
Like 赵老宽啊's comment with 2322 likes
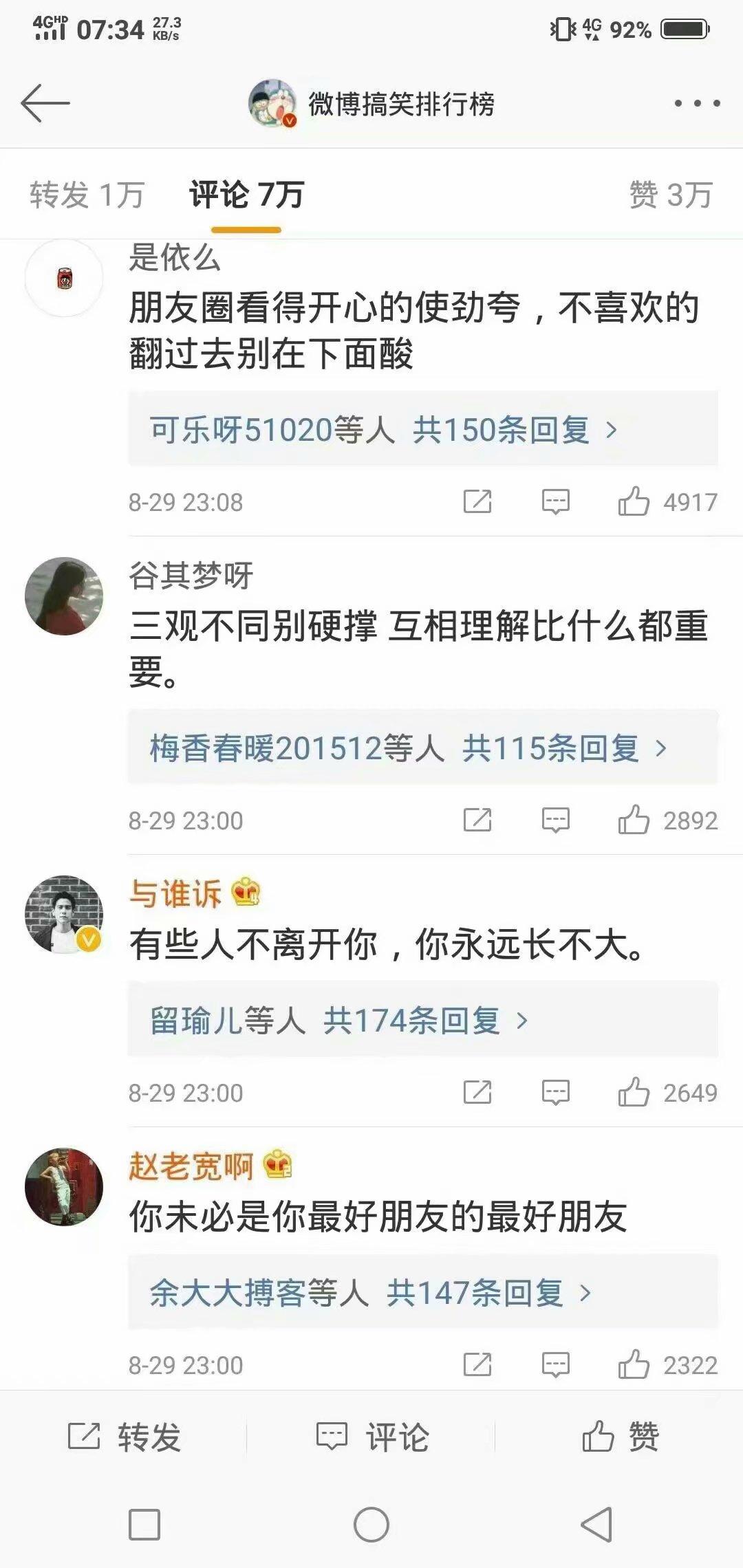tap(634, 1364)
